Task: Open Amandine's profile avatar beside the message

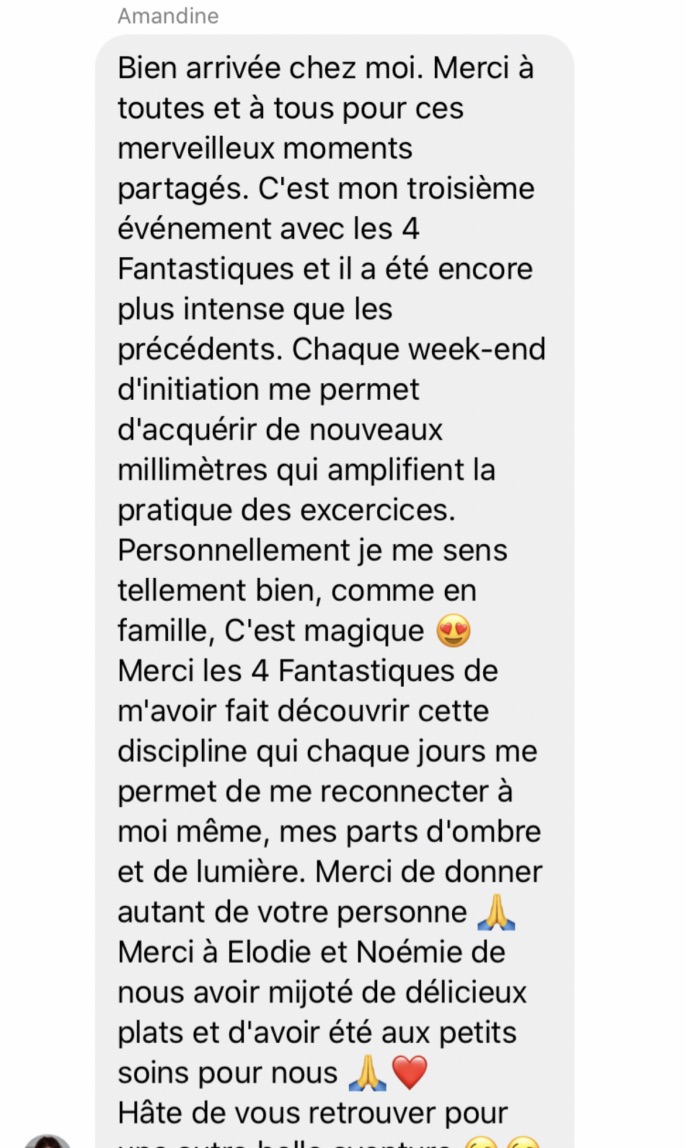Action: pyautogui.click(x=48, y=1141)
